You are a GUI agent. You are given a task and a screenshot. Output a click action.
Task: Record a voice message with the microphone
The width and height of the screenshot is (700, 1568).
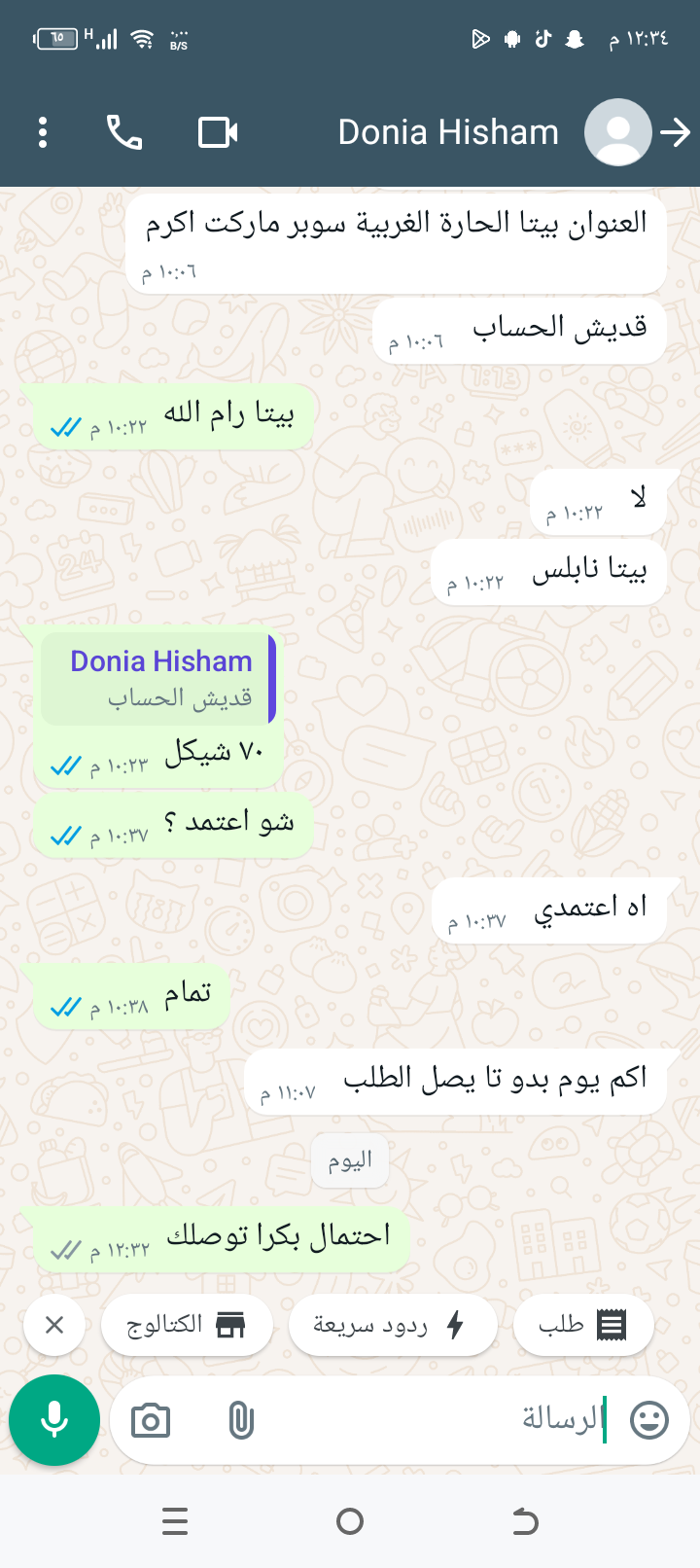[54, 1420]
